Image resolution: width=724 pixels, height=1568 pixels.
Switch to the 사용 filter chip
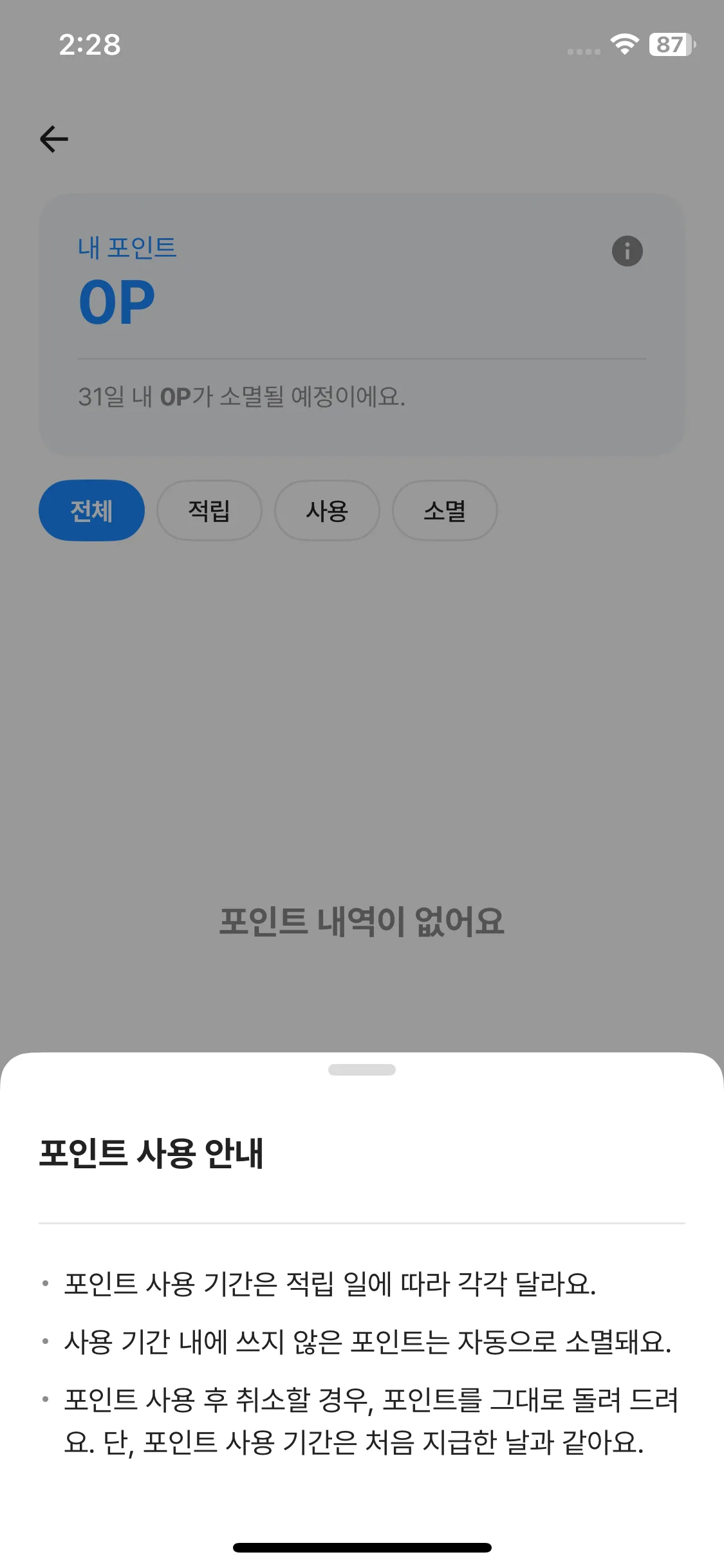click(x=327, y=511)
